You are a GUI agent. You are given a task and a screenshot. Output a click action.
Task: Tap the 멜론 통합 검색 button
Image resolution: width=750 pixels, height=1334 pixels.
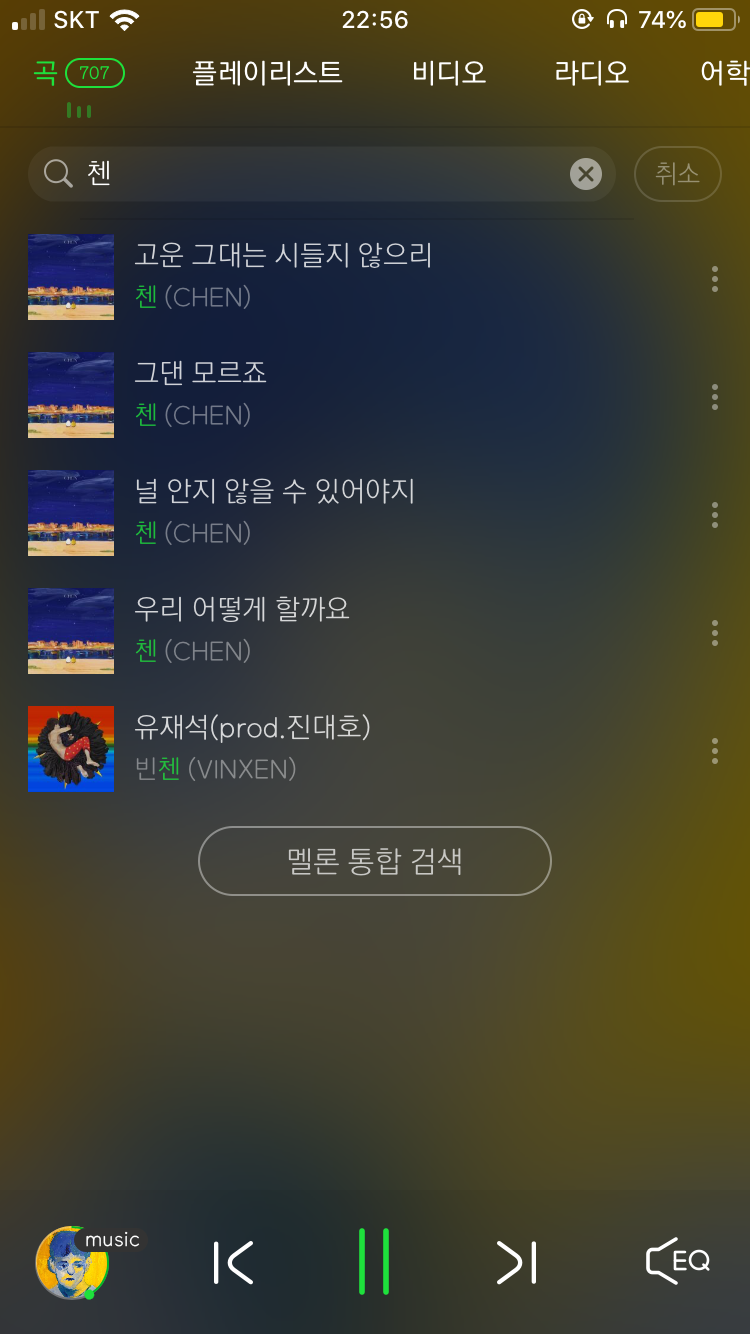pos(374,860)
